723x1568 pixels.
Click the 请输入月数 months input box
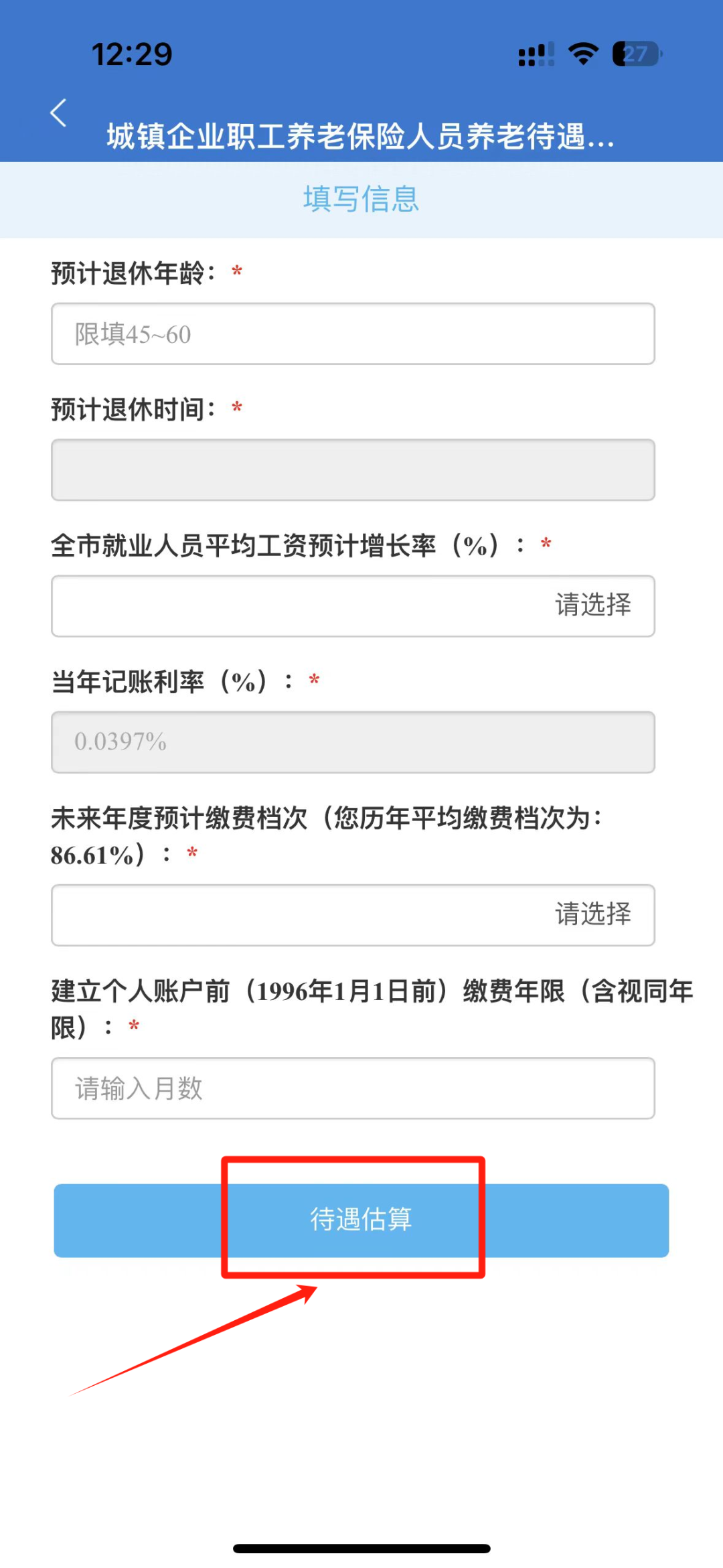[x=353, y=1087]
